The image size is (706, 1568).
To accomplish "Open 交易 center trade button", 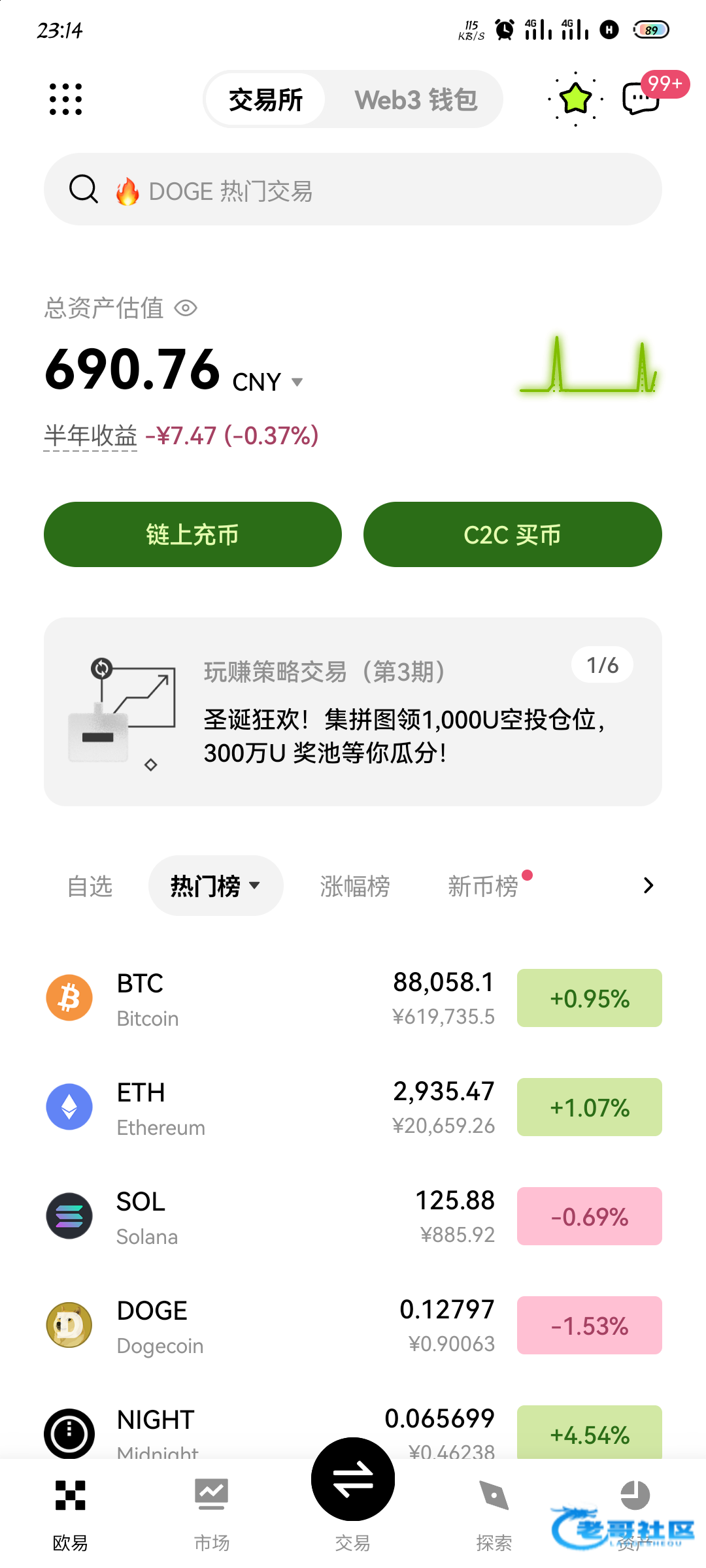I will pyautogui.click(x=353, y=1480).
